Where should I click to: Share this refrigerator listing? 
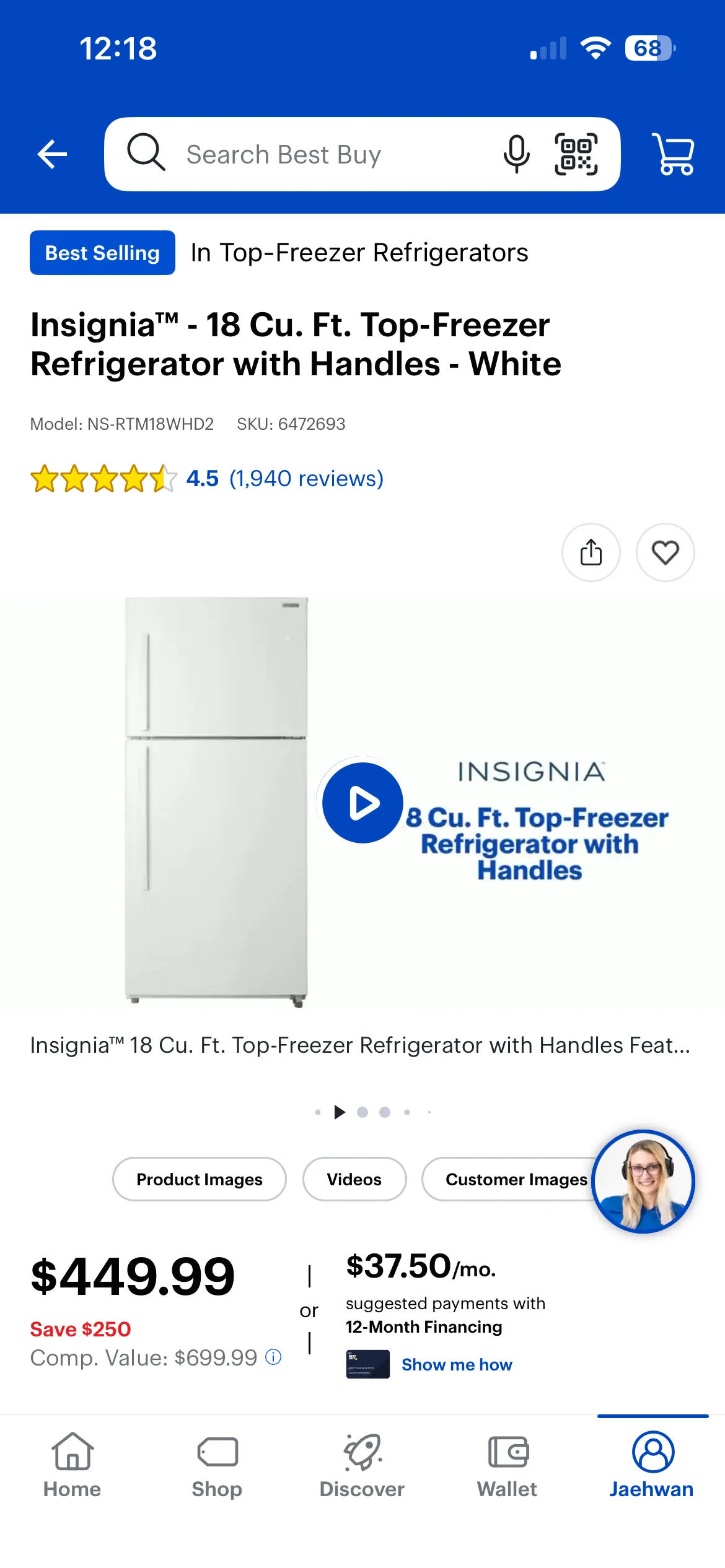(x=591, y=552)
